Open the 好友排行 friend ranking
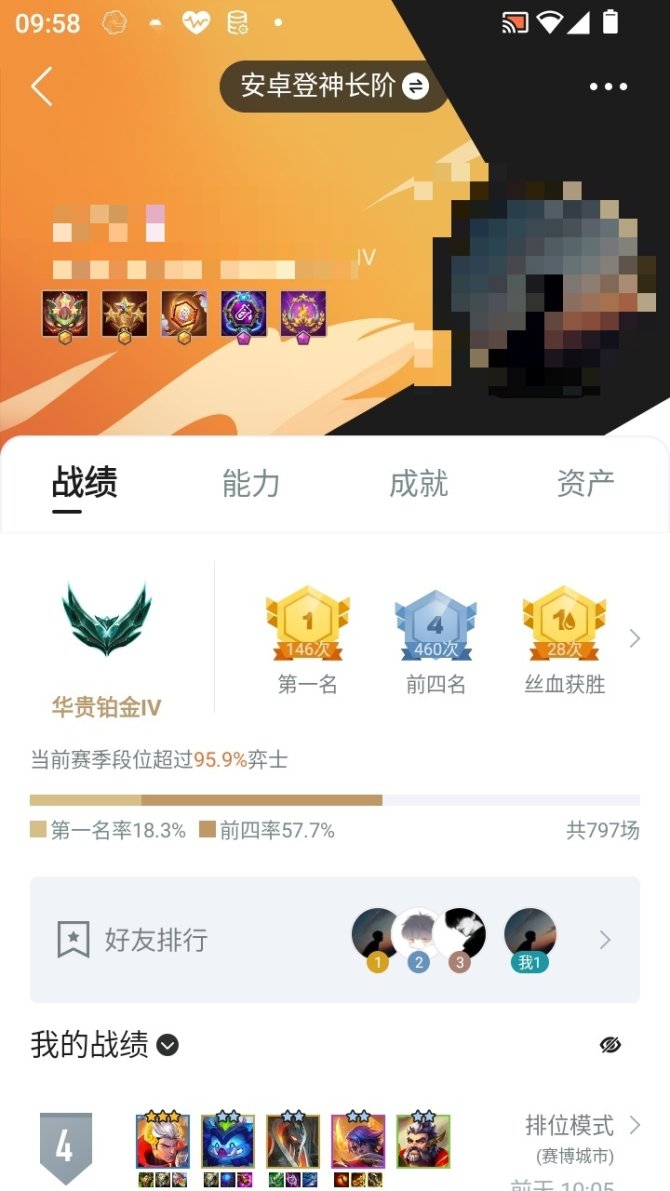670x1191 pixels. [x=334, y=940]
